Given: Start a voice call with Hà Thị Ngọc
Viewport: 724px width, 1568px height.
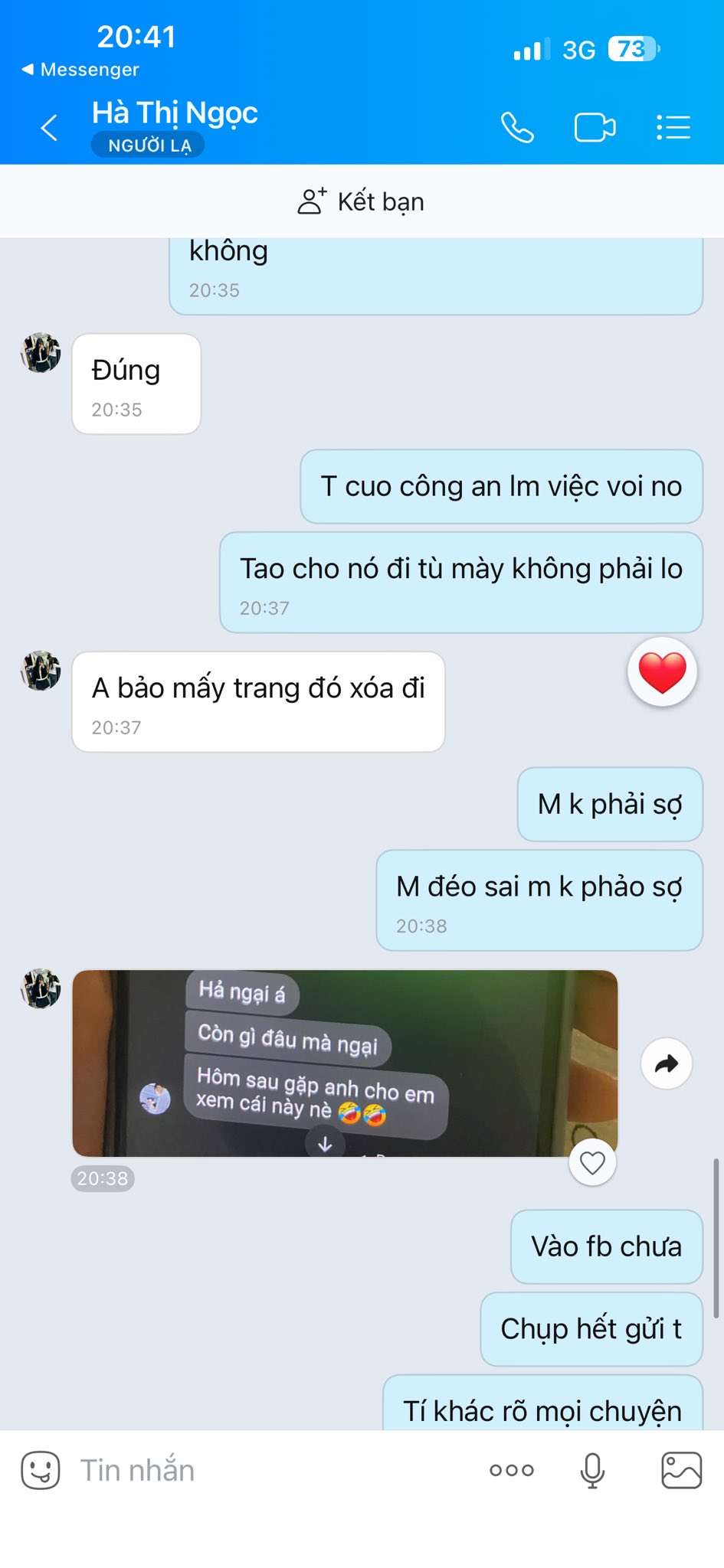Looking at the screenshot, I should point(517,127).
